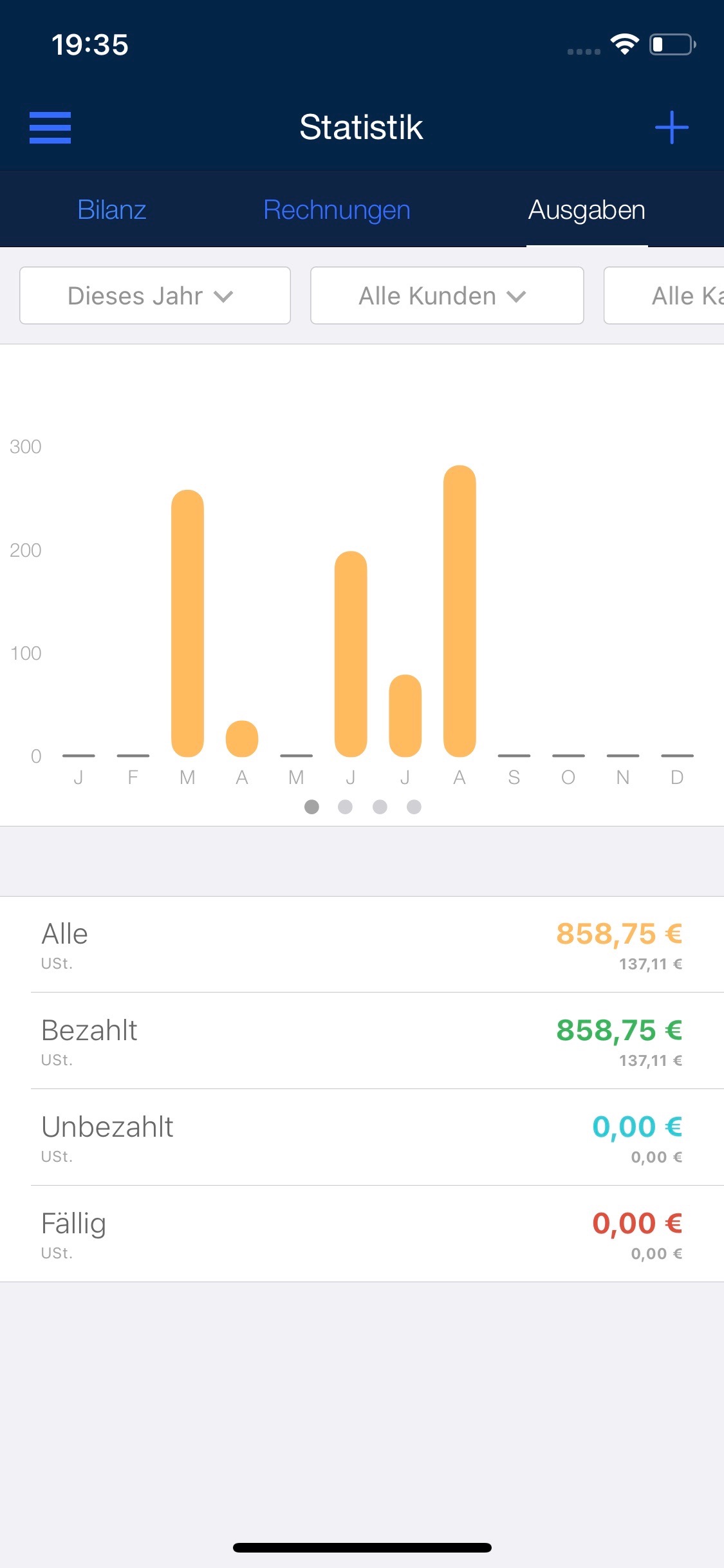
Task: Open the Alle Kunden filter
Action: point(447,295)
